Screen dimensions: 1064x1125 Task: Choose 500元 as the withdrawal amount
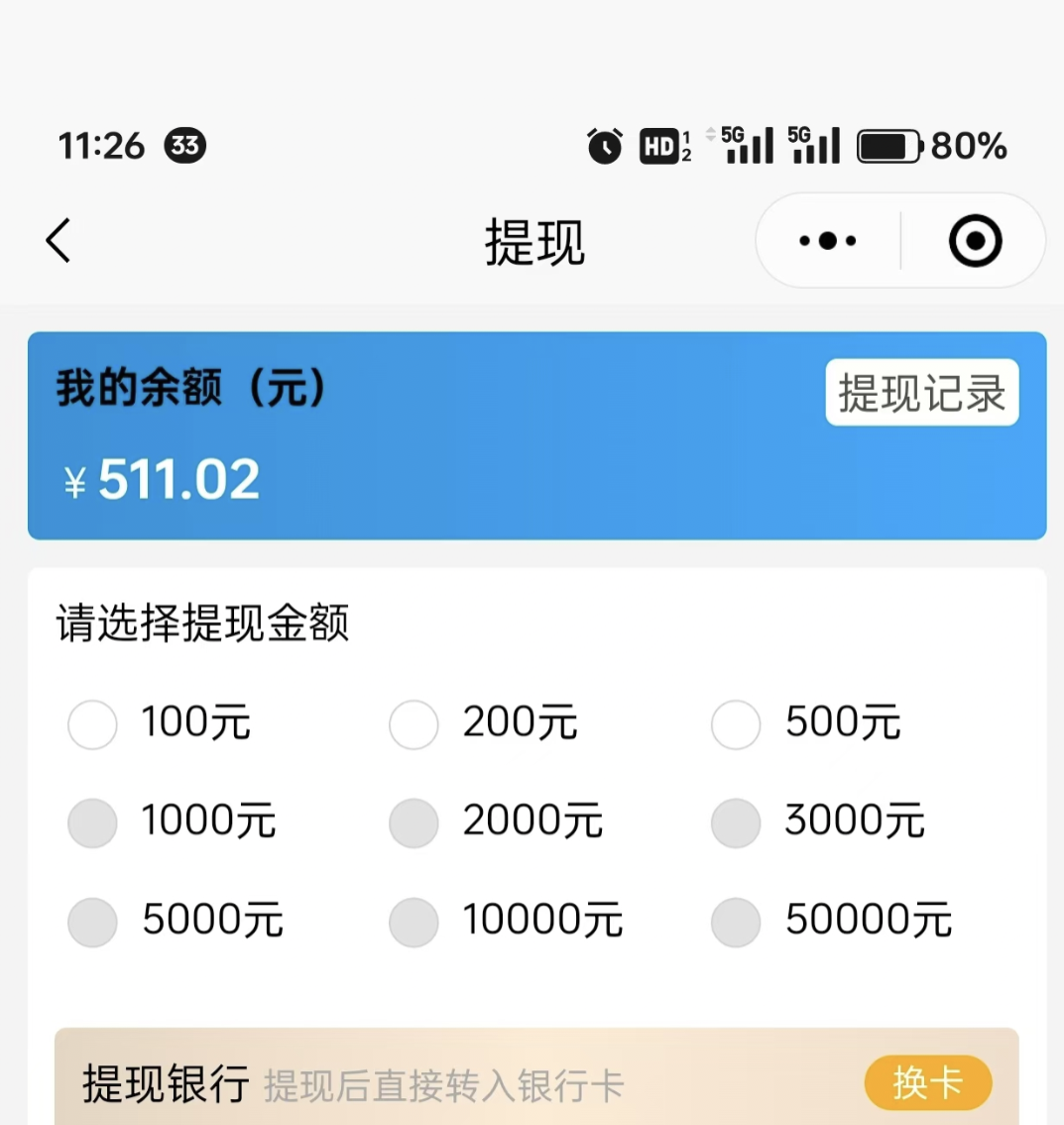pos(736,724)
